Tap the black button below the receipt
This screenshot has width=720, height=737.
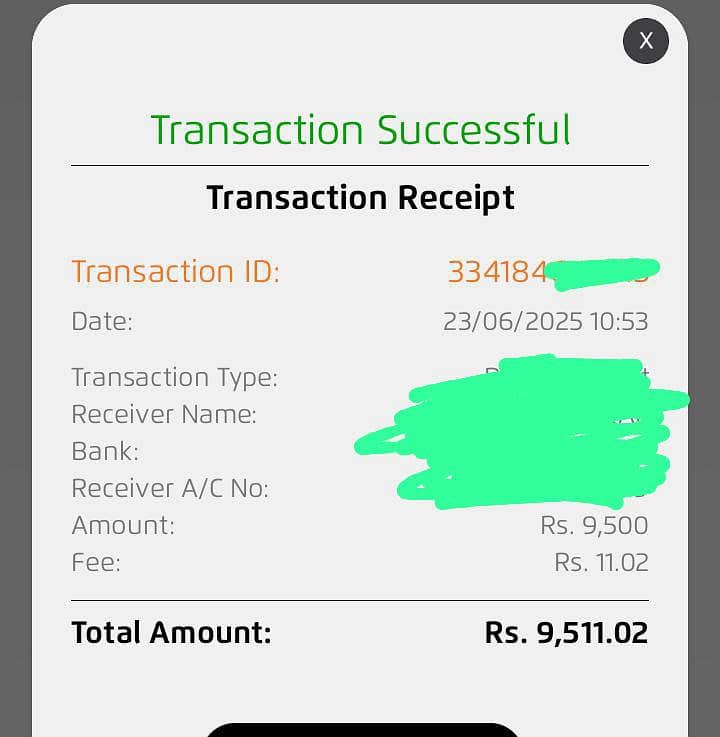click(362, 729)
